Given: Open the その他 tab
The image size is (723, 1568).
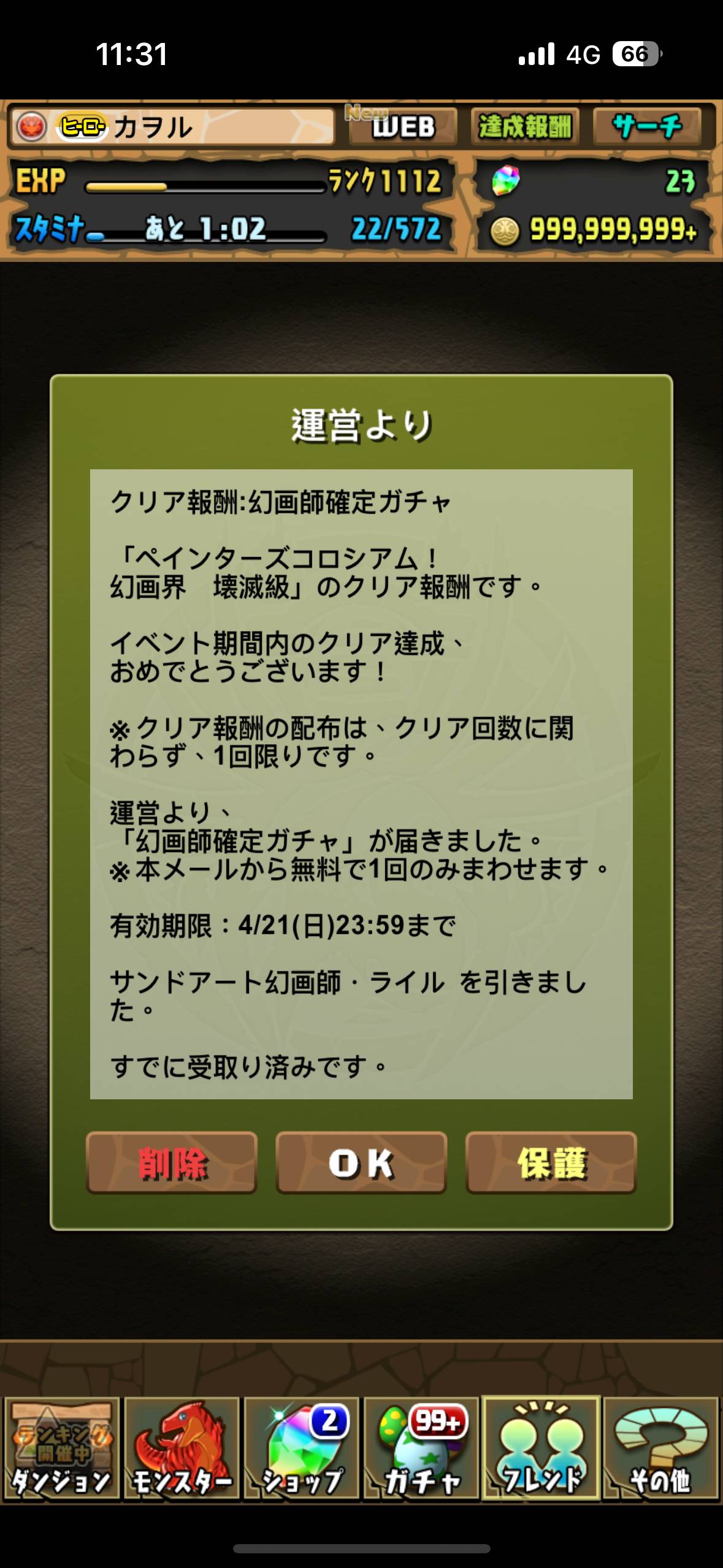Looking at the screenshot, I should pos(660,1449).
